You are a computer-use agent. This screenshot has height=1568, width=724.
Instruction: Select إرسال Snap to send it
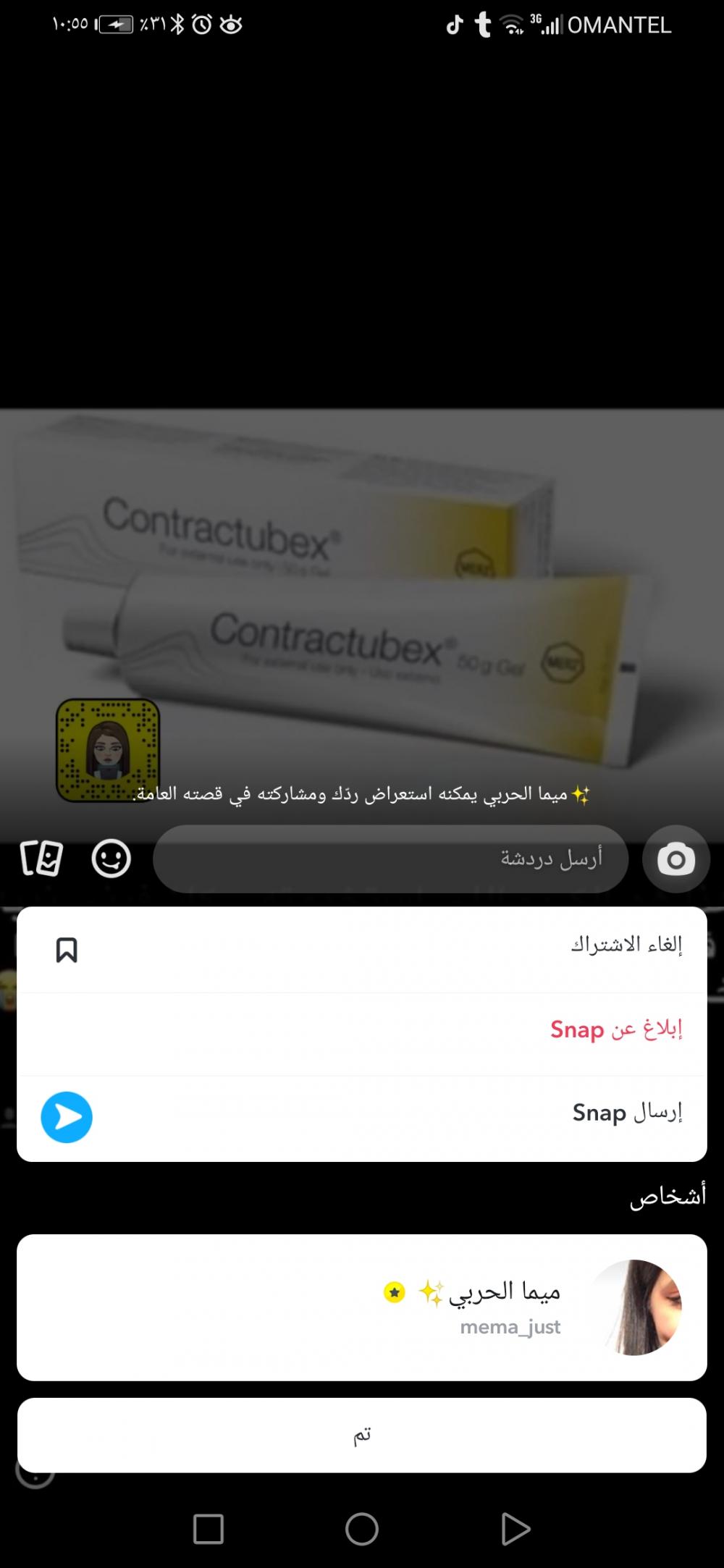pyautogui.click(x=362, y=1116)
